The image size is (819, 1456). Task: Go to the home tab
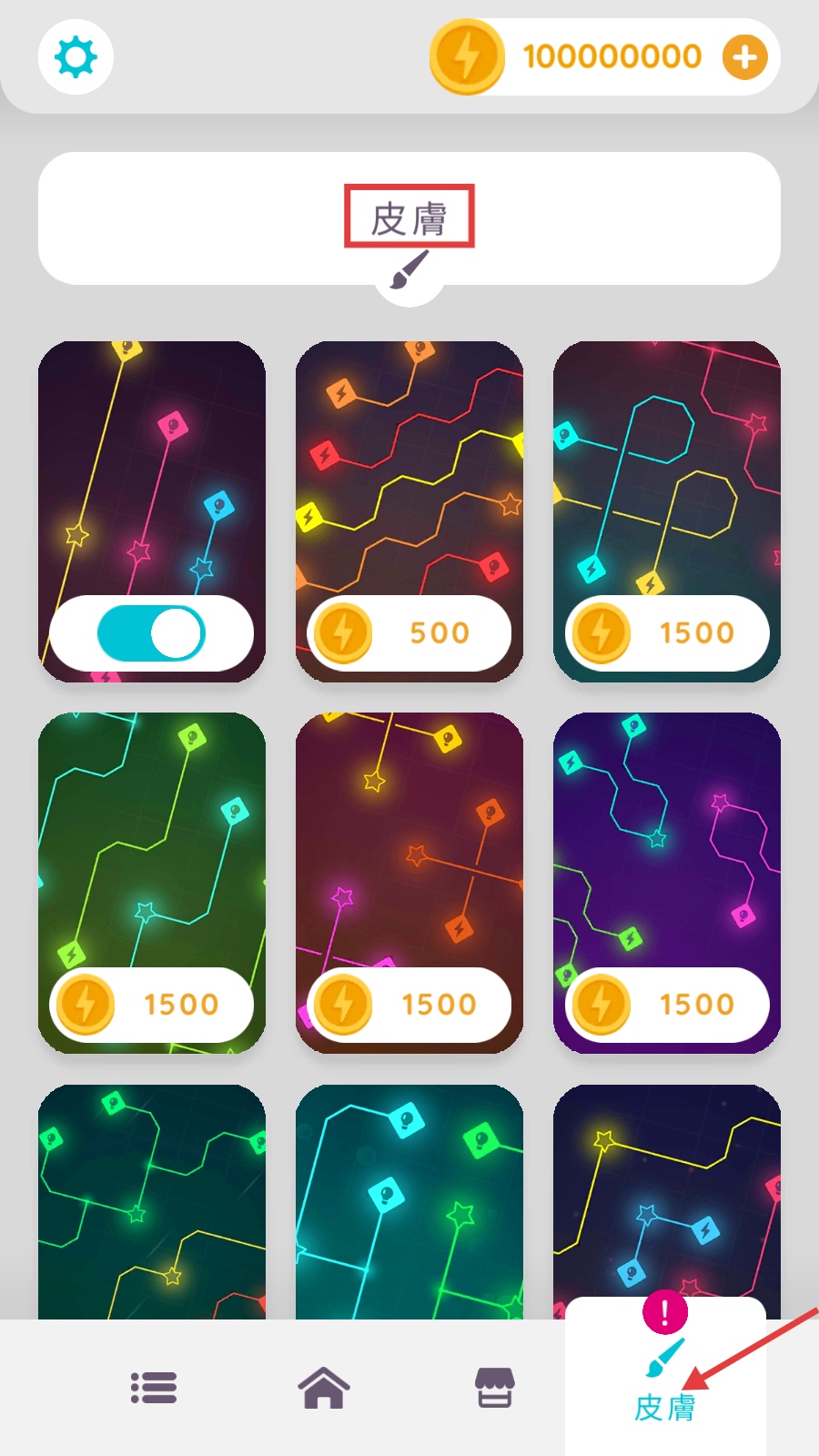(x=324, y=1388)
